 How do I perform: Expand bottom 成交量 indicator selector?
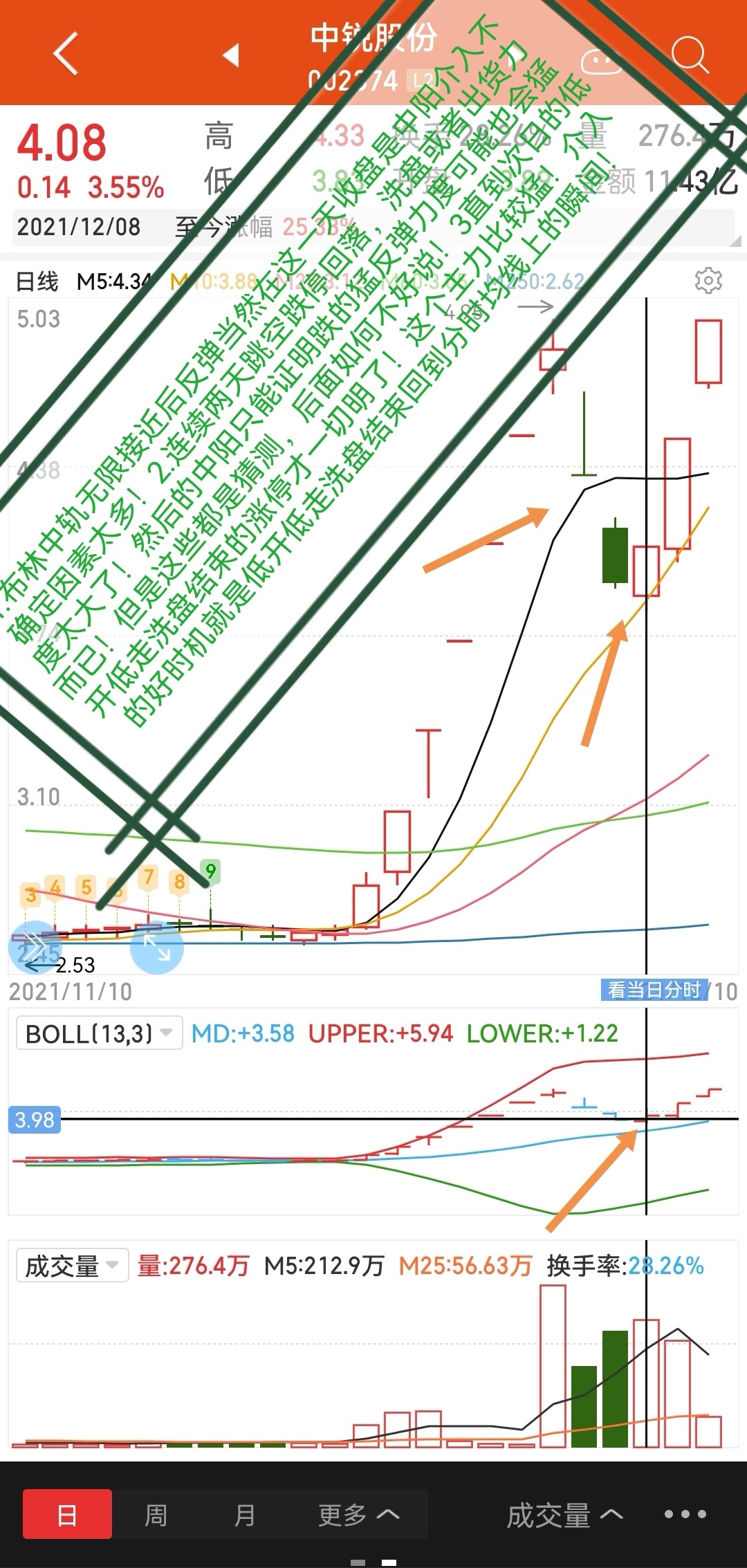[x=564, y=1514]
